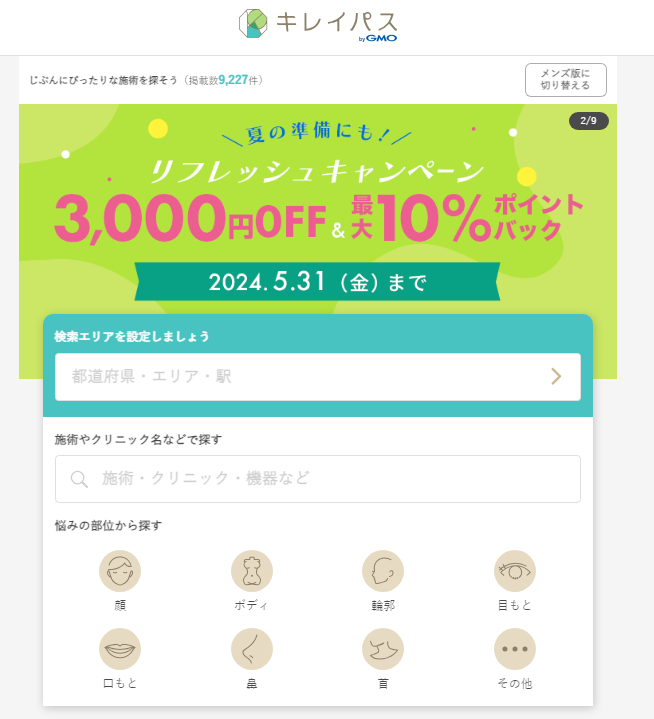Open the 首 (neck) category
Screen dimensions: 654x719
click(x=383, y=650)
